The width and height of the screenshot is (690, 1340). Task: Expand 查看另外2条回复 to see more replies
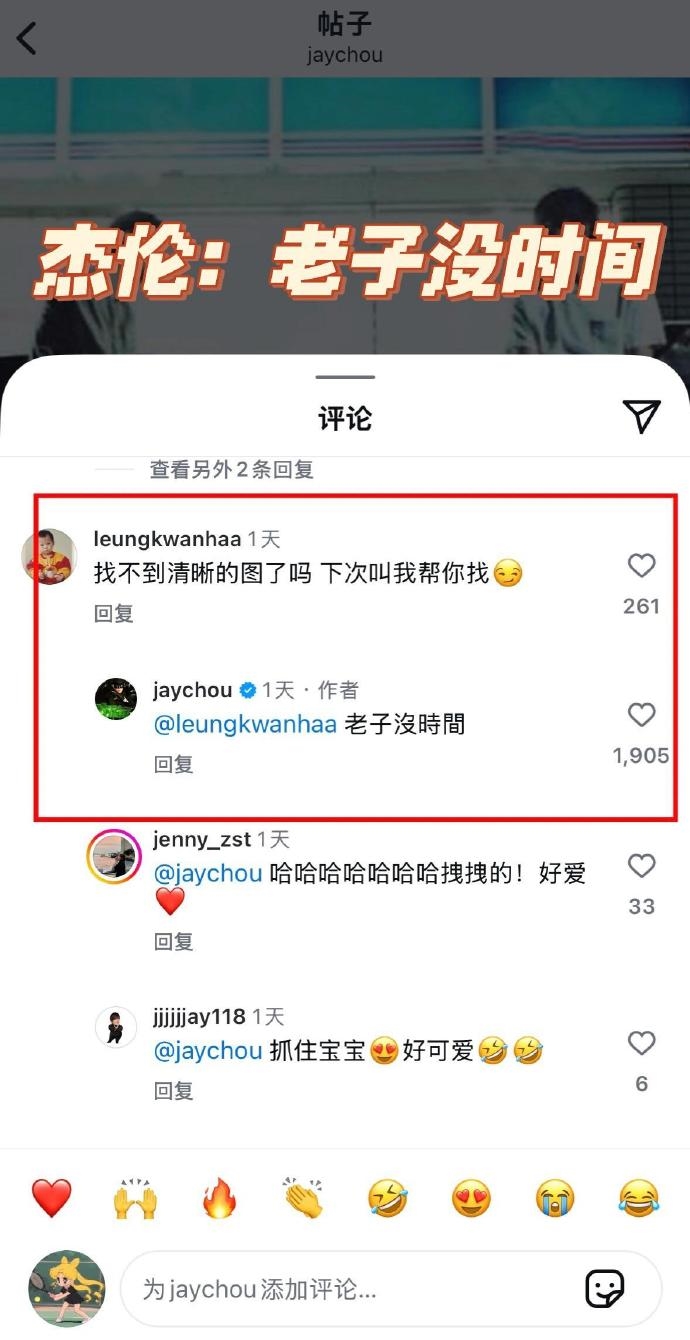pos(231,469)
